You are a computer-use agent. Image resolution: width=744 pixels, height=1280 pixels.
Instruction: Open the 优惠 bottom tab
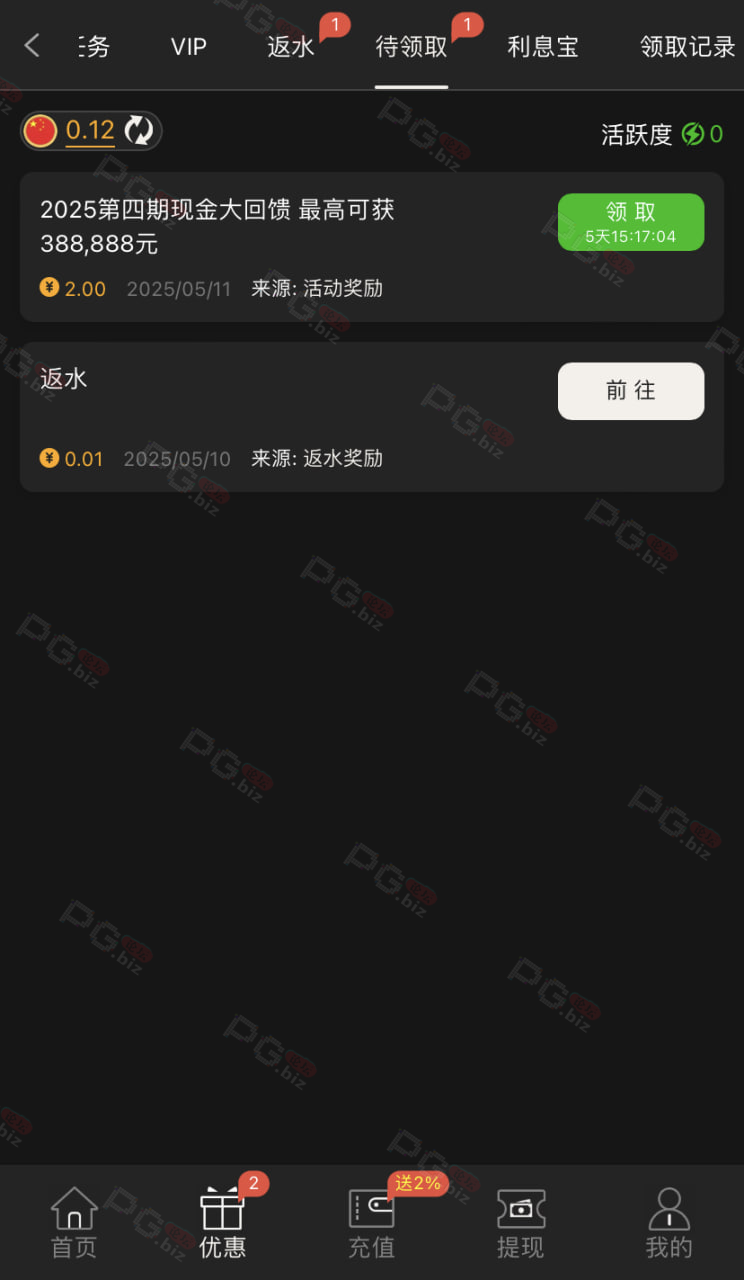pos(223,1222)
